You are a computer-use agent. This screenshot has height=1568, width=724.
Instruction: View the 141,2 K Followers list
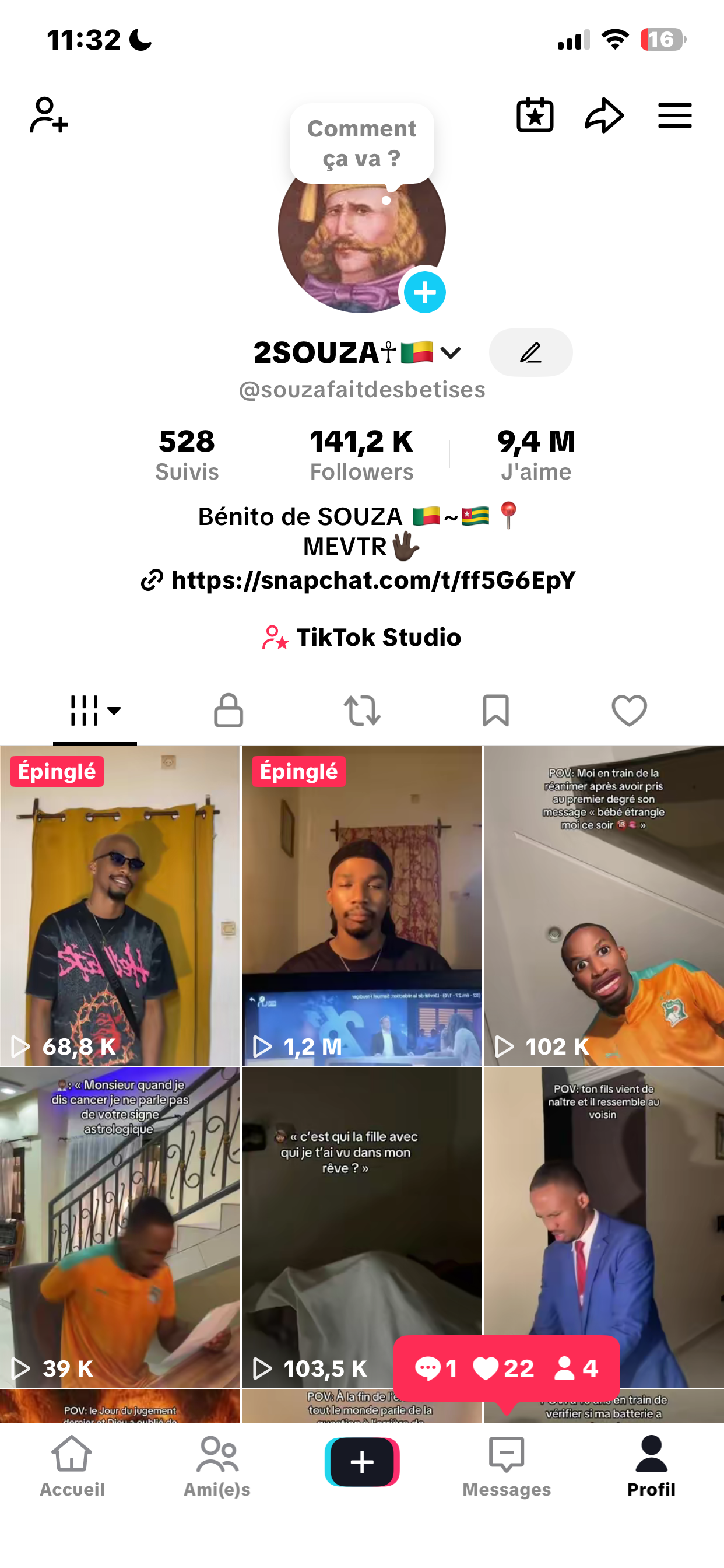coord(361,454)
